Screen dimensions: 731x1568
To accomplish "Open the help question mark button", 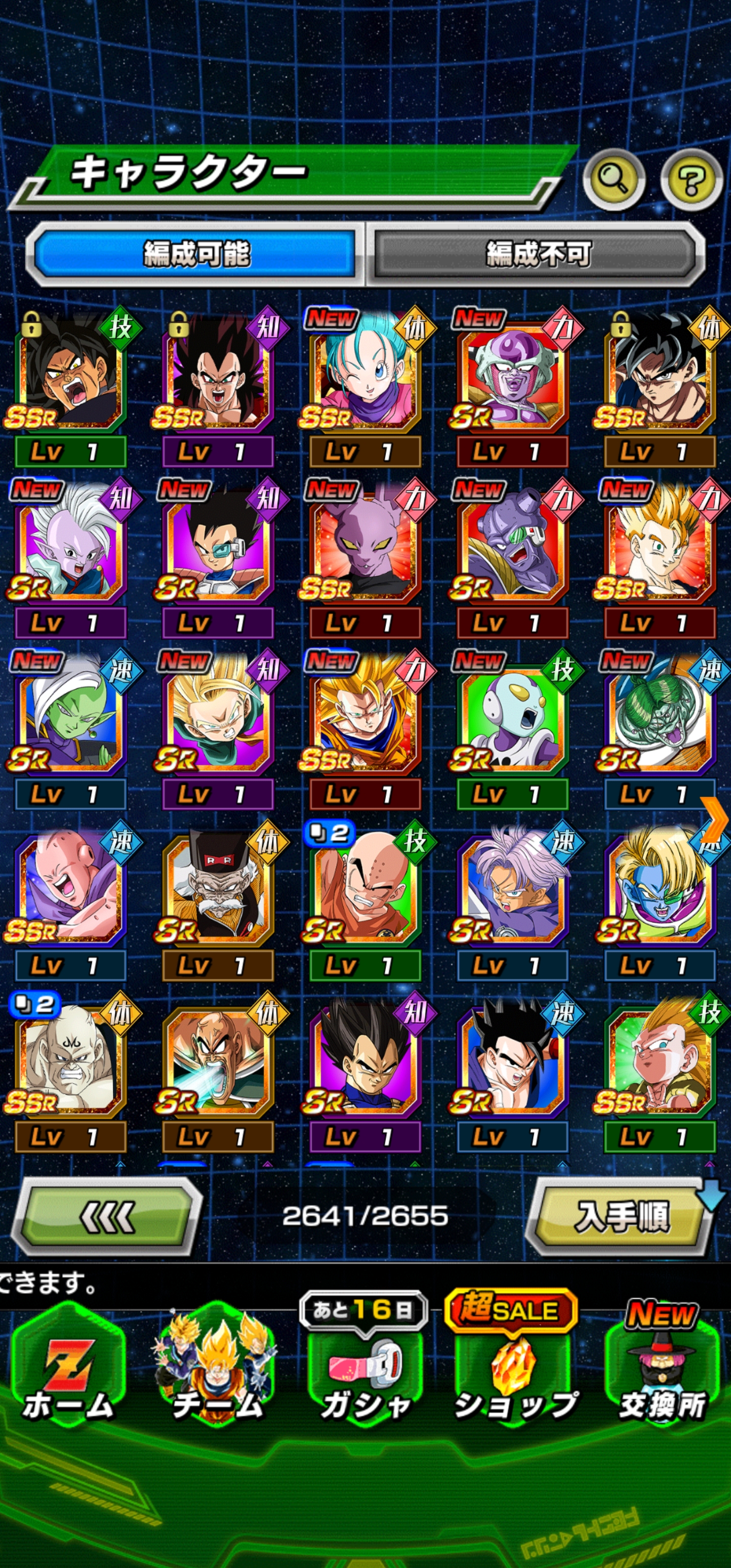I will click(x=691, y=179).
